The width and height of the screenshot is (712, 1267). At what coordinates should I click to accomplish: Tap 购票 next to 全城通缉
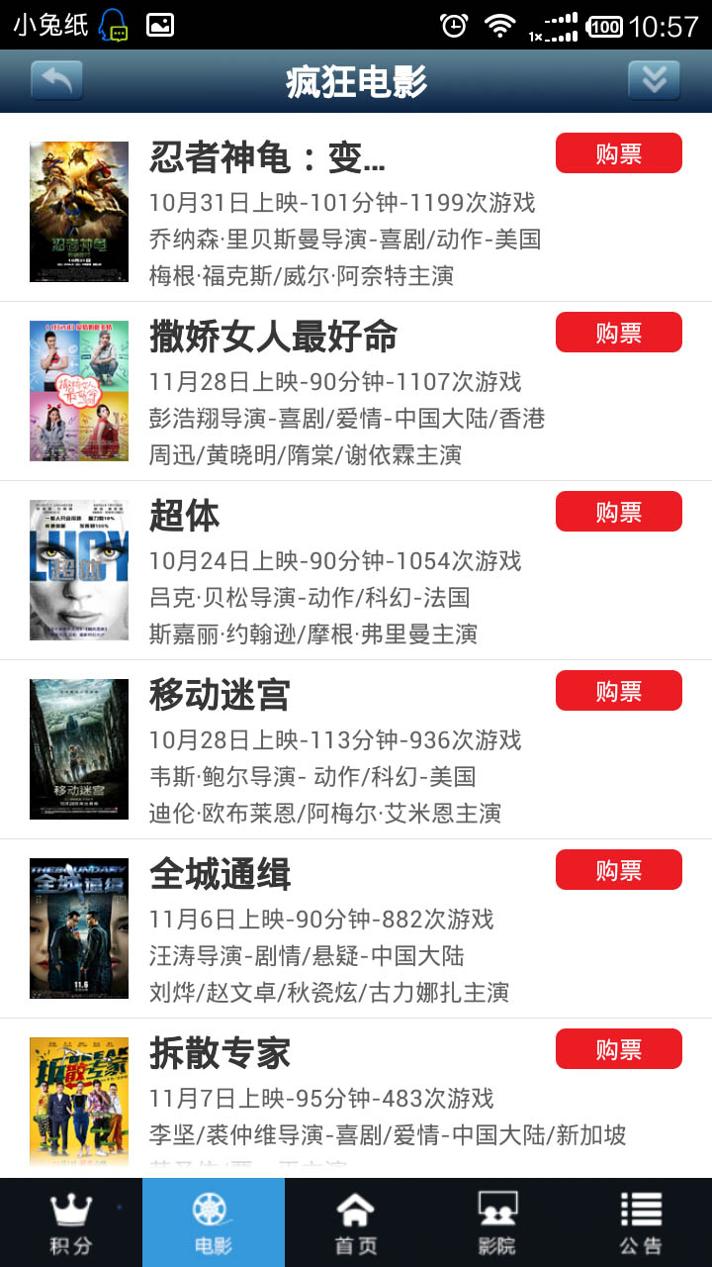[x=618, y=870]
